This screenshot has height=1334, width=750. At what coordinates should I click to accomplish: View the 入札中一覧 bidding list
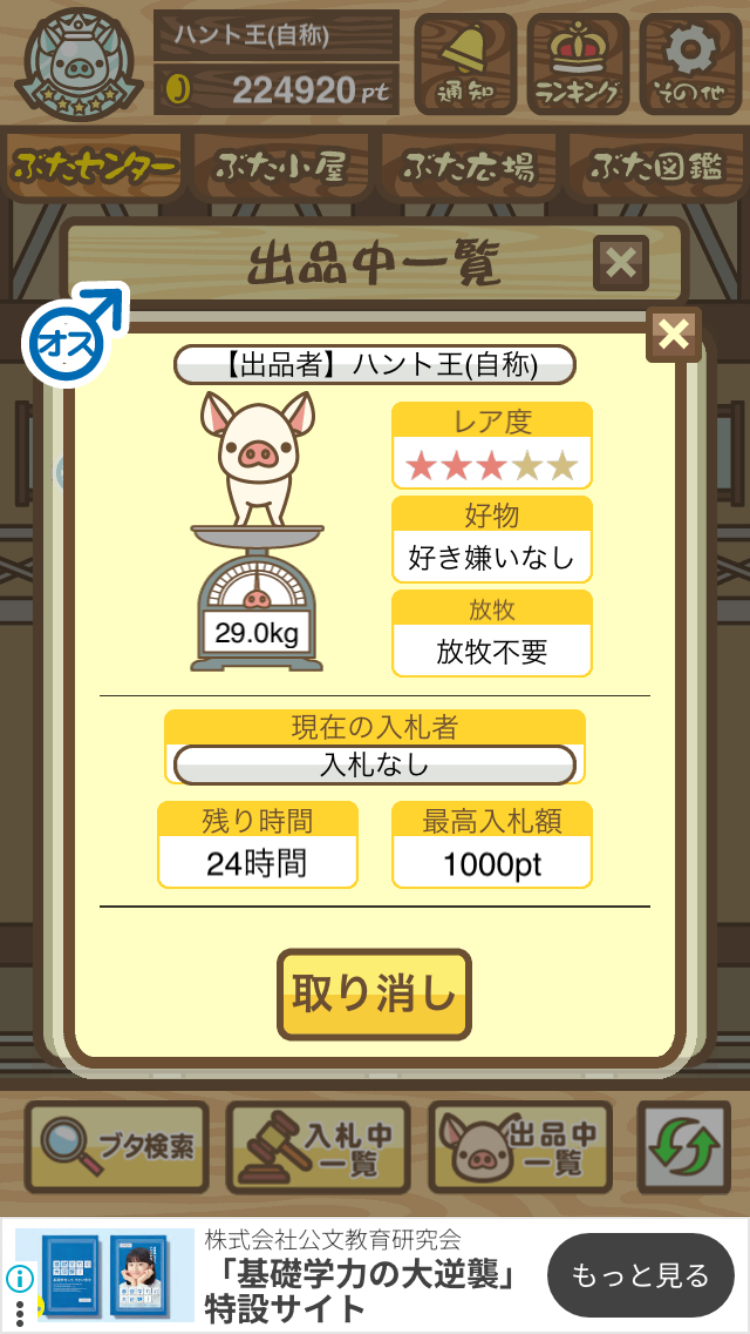pos(319,1147)
